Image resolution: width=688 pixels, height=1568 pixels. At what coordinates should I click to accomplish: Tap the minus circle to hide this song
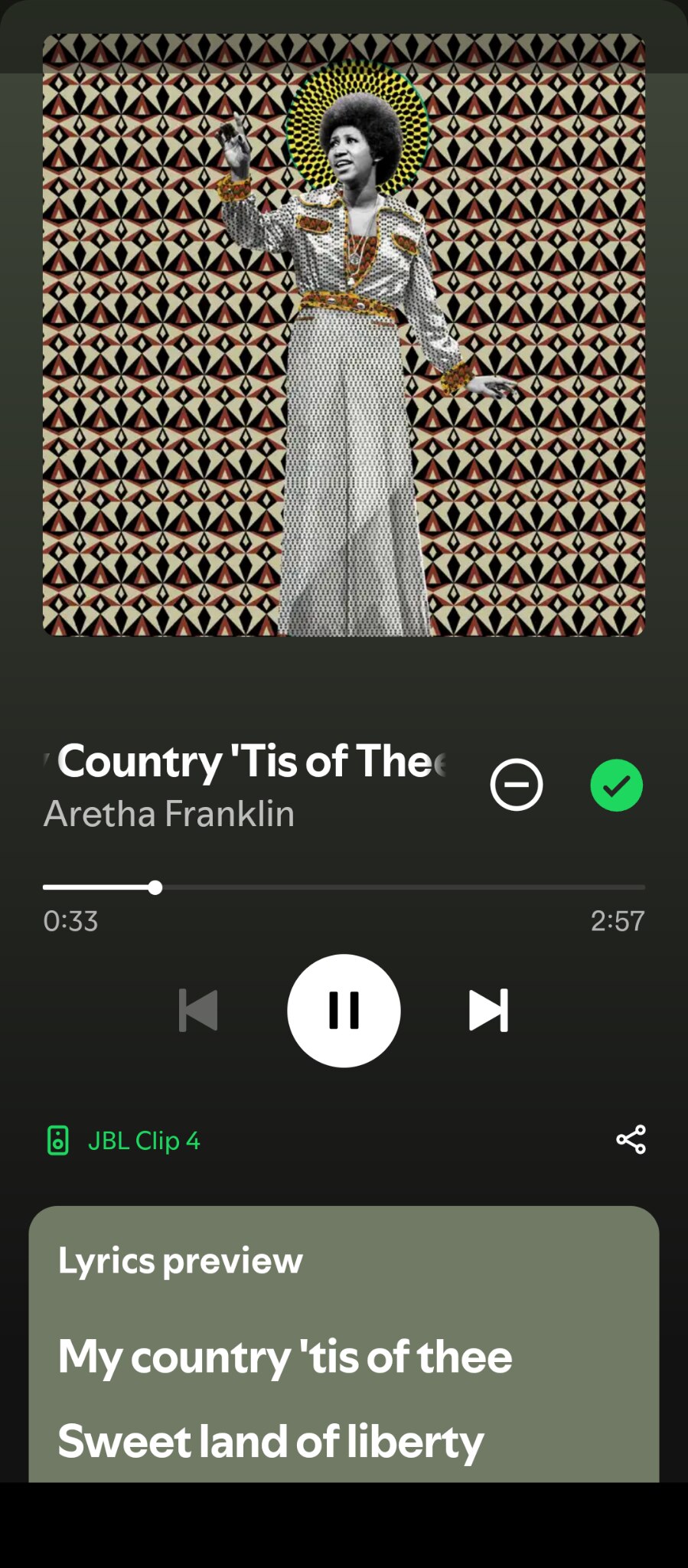(517, 785)
